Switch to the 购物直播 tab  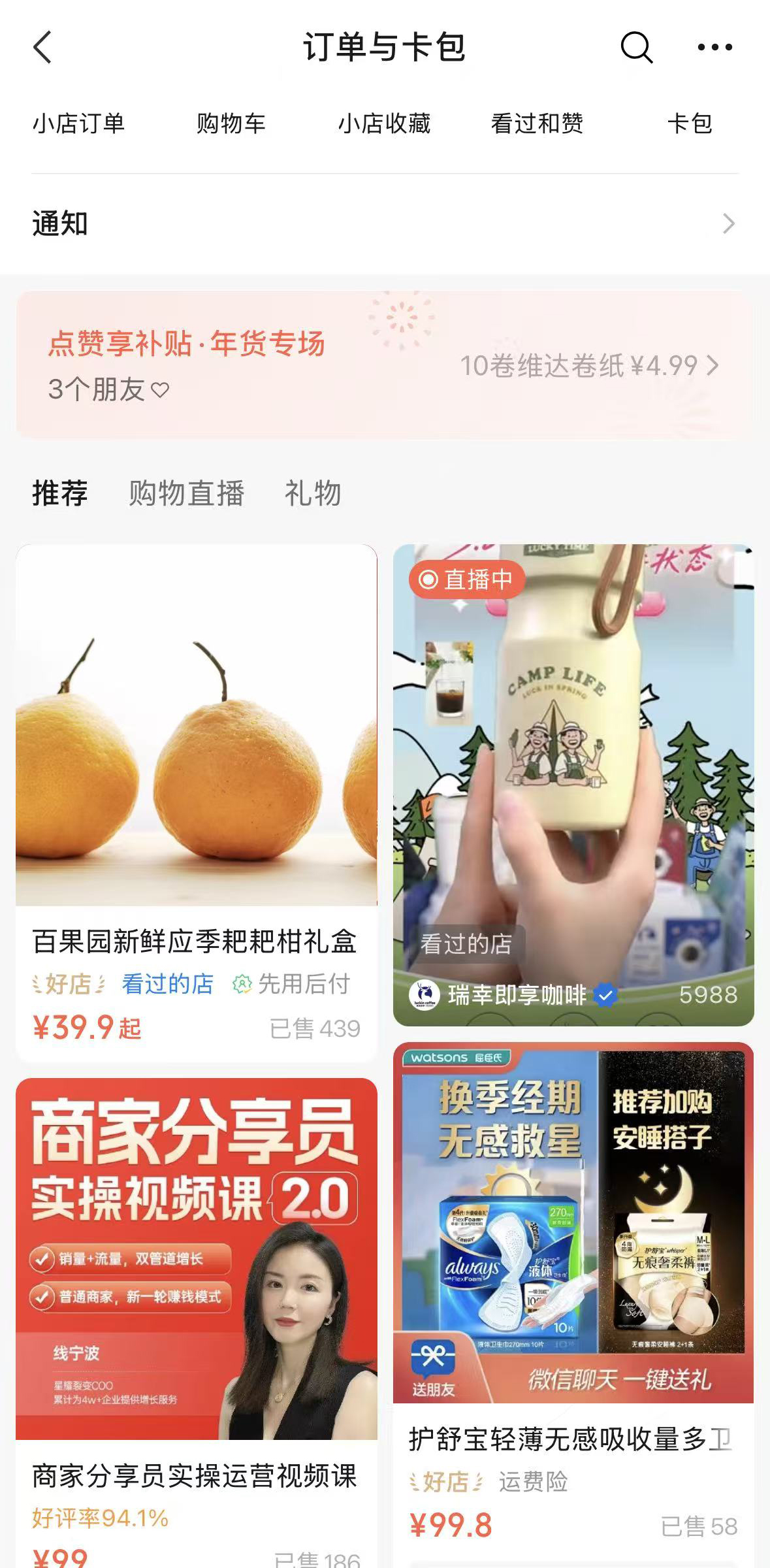pyautogui.click(x=186, y=493)
